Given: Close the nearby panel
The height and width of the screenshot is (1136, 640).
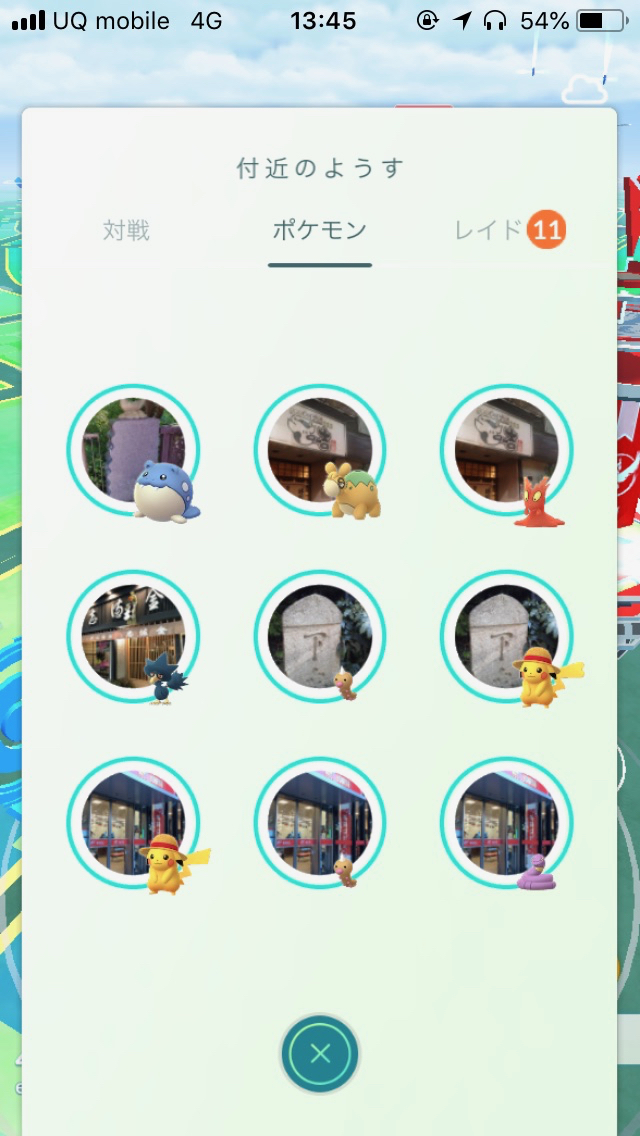Looking at the screenshot, I should point(320,1053).
